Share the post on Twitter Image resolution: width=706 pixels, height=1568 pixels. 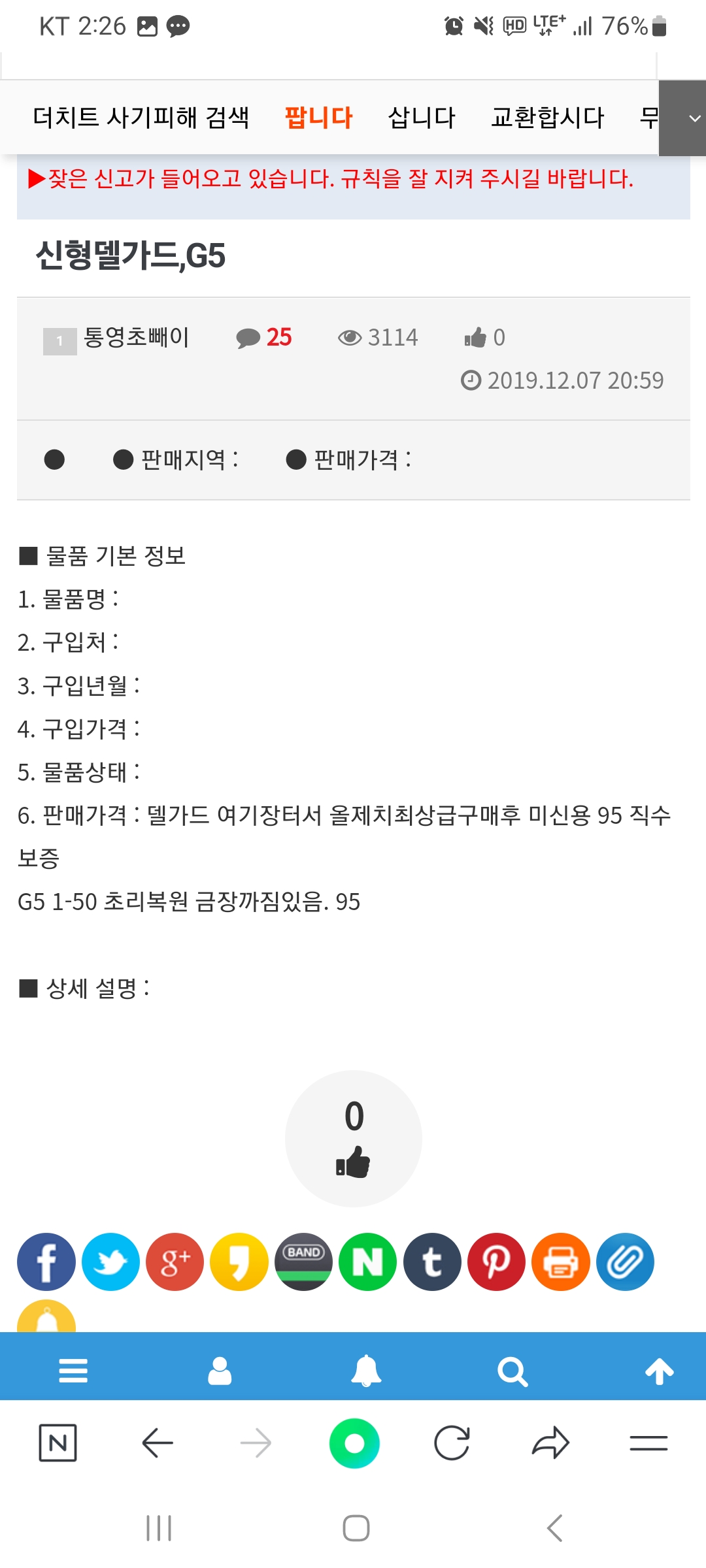click(x=110, y=1262)
